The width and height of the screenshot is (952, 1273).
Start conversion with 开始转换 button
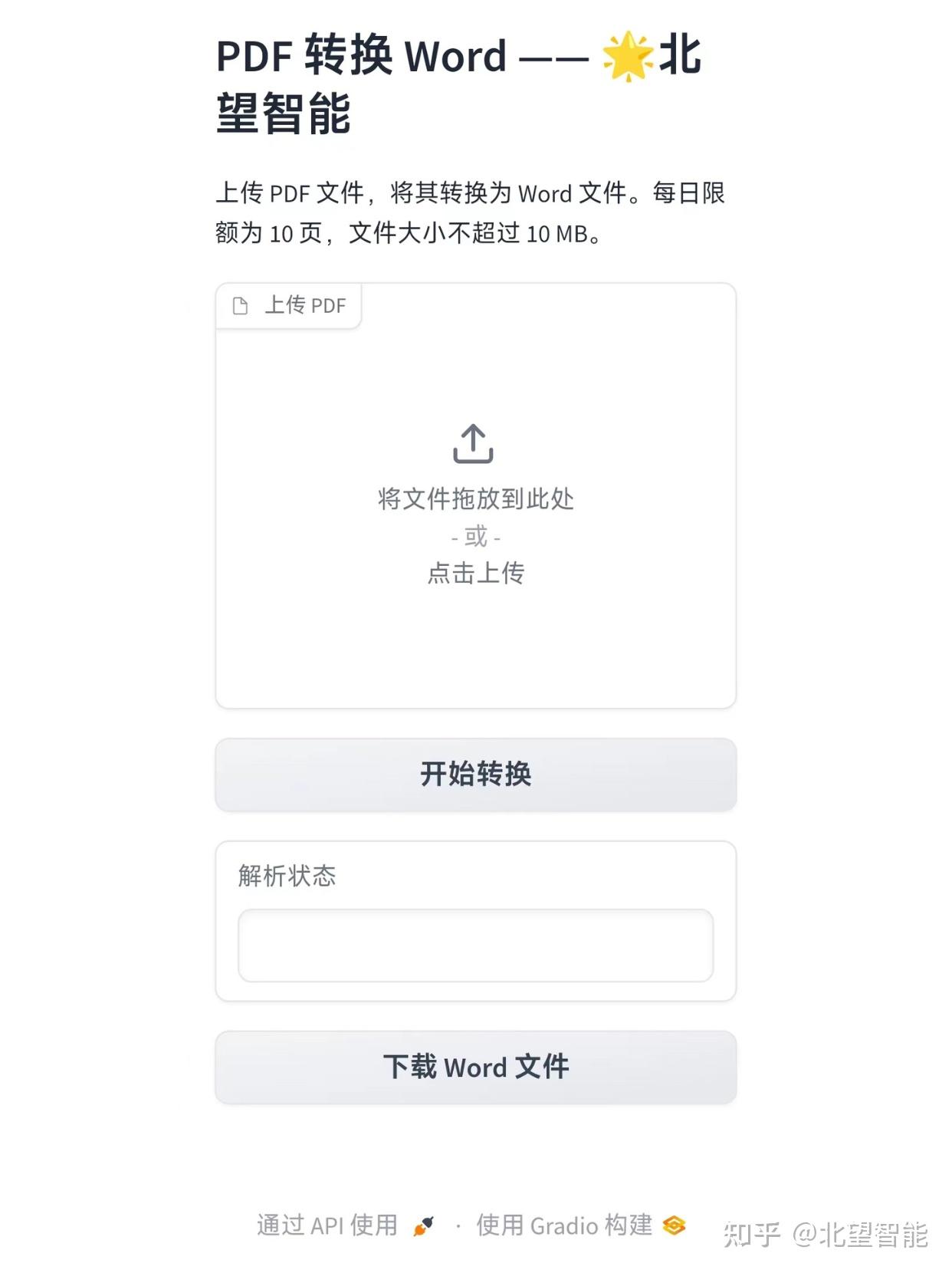pyautogui.click(x=475, y=775)
